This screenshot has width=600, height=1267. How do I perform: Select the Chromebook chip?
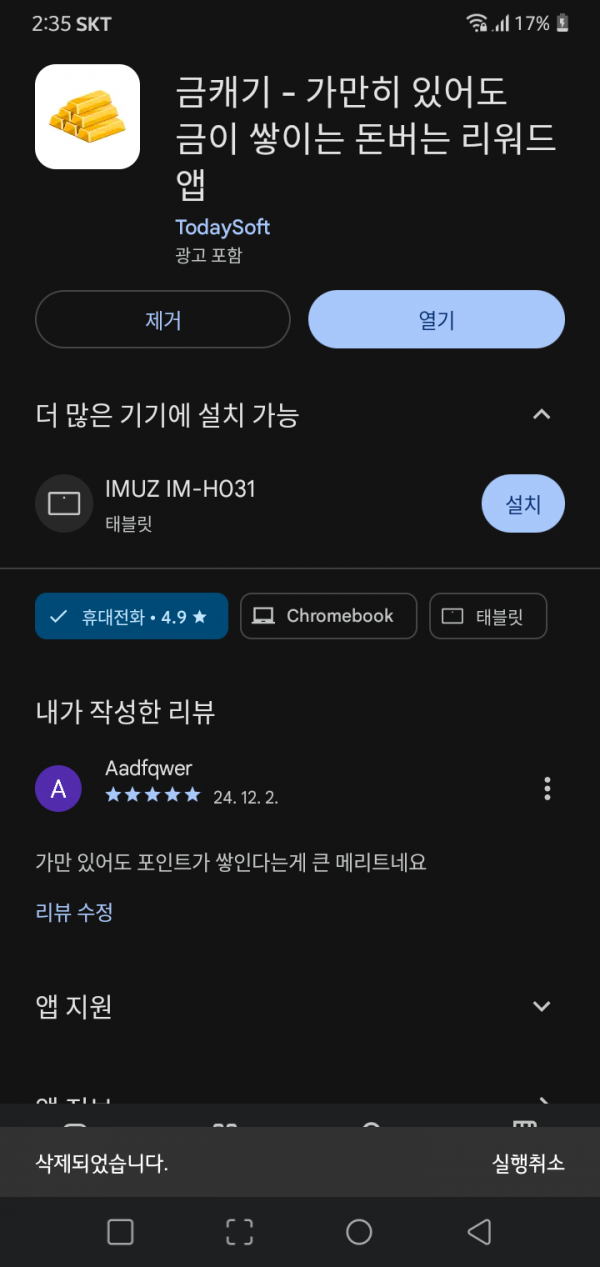coord(328,616)
